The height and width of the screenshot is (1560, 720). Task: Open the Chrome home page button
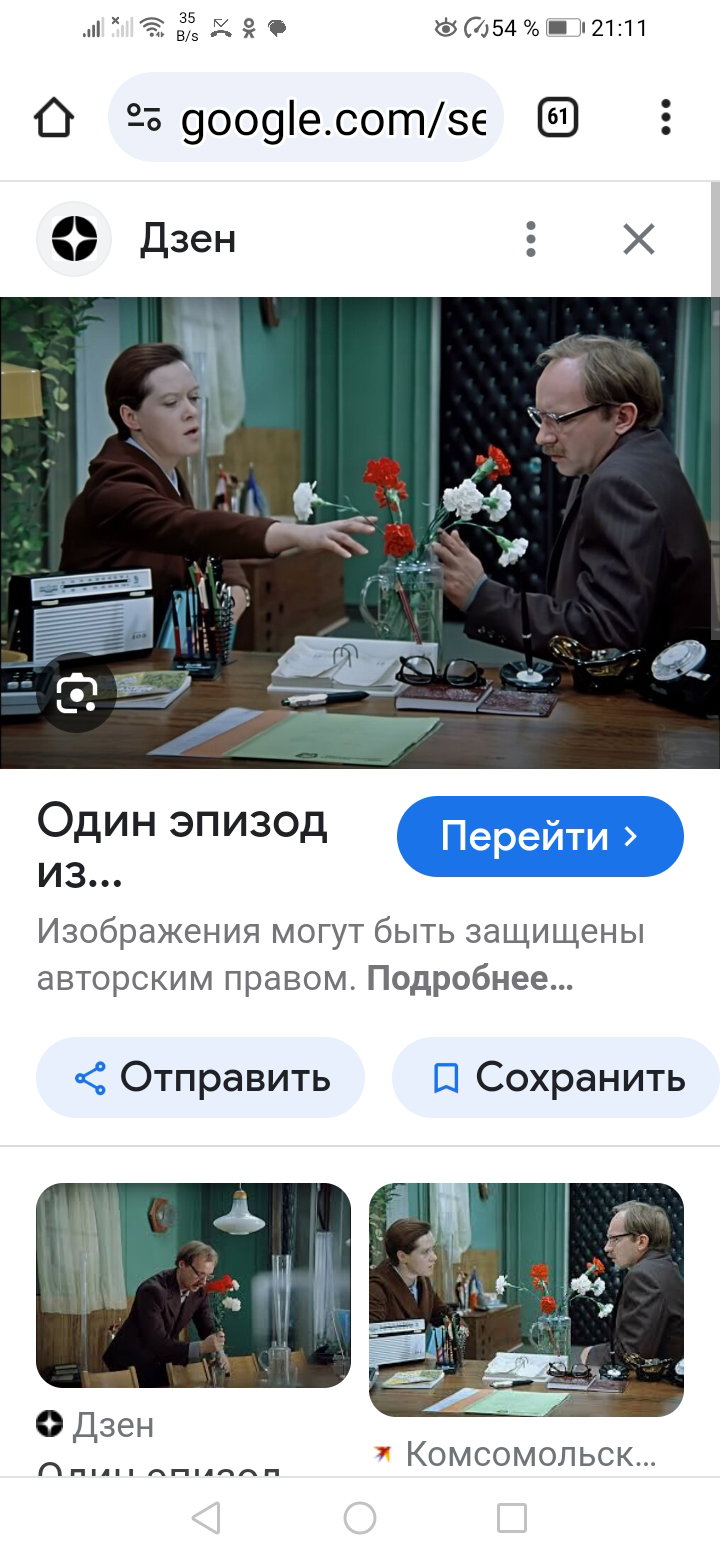point(54,118)
